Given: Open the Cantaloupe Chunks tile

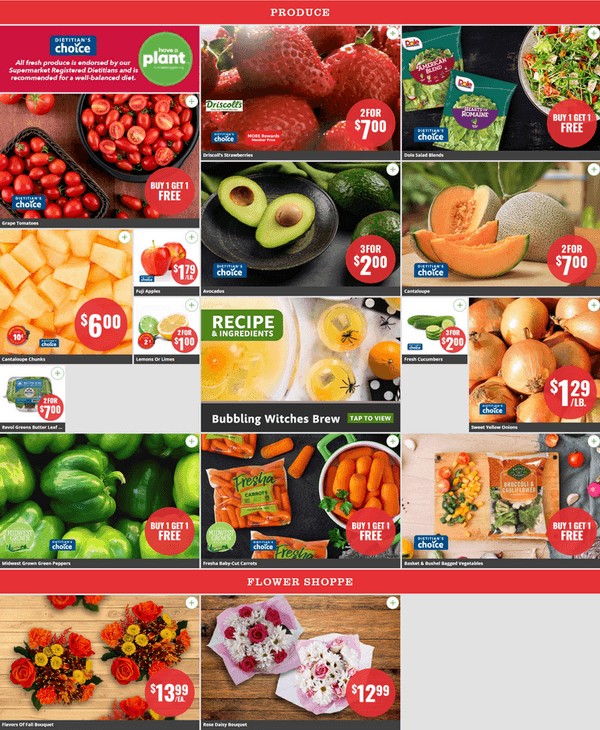Looking at the screenshot, I should pyautogui.click(x=65, y=295).
